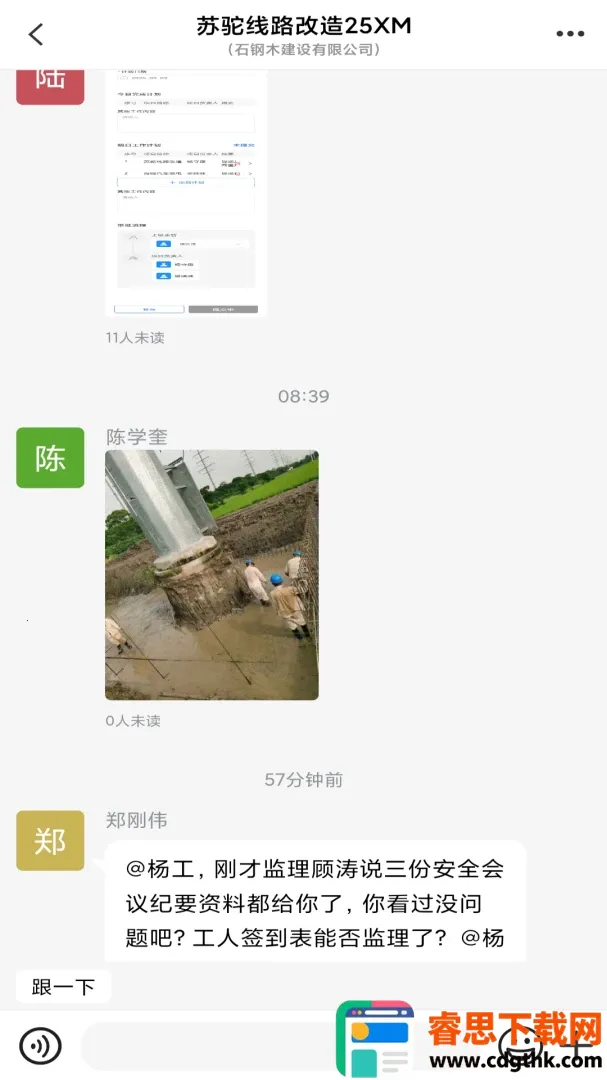Tap the 跟一下 button
Viewport: 607px width, 1080px height.
click(x=63, y=988)
